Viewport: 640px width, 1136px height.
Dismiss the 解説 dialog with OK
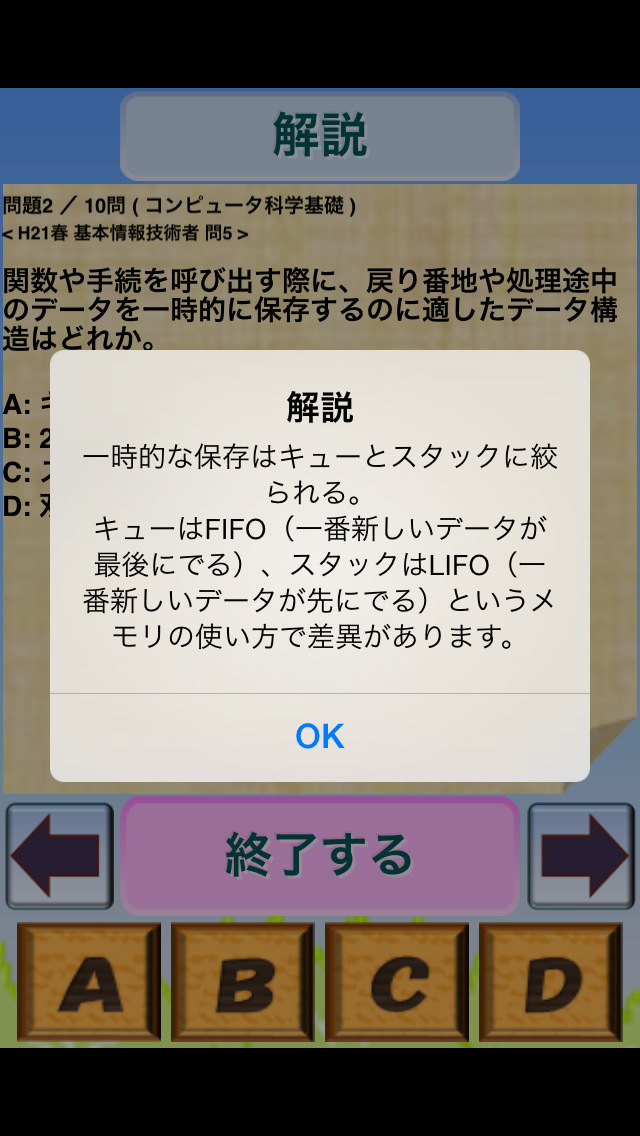(x=320, y=737)
